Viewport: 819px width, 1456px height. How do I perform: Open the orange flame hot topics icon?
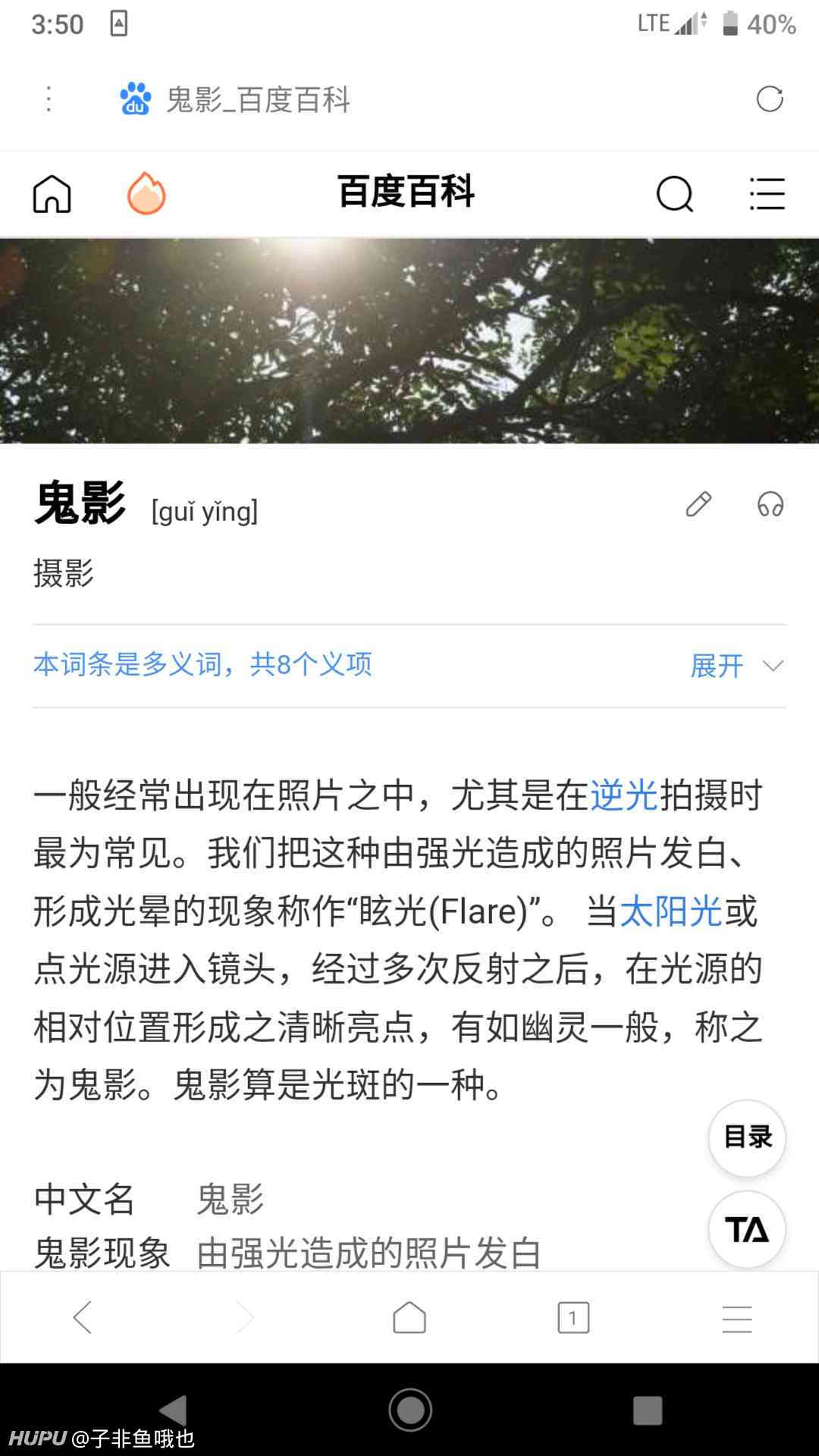click(x=146, y=193)
